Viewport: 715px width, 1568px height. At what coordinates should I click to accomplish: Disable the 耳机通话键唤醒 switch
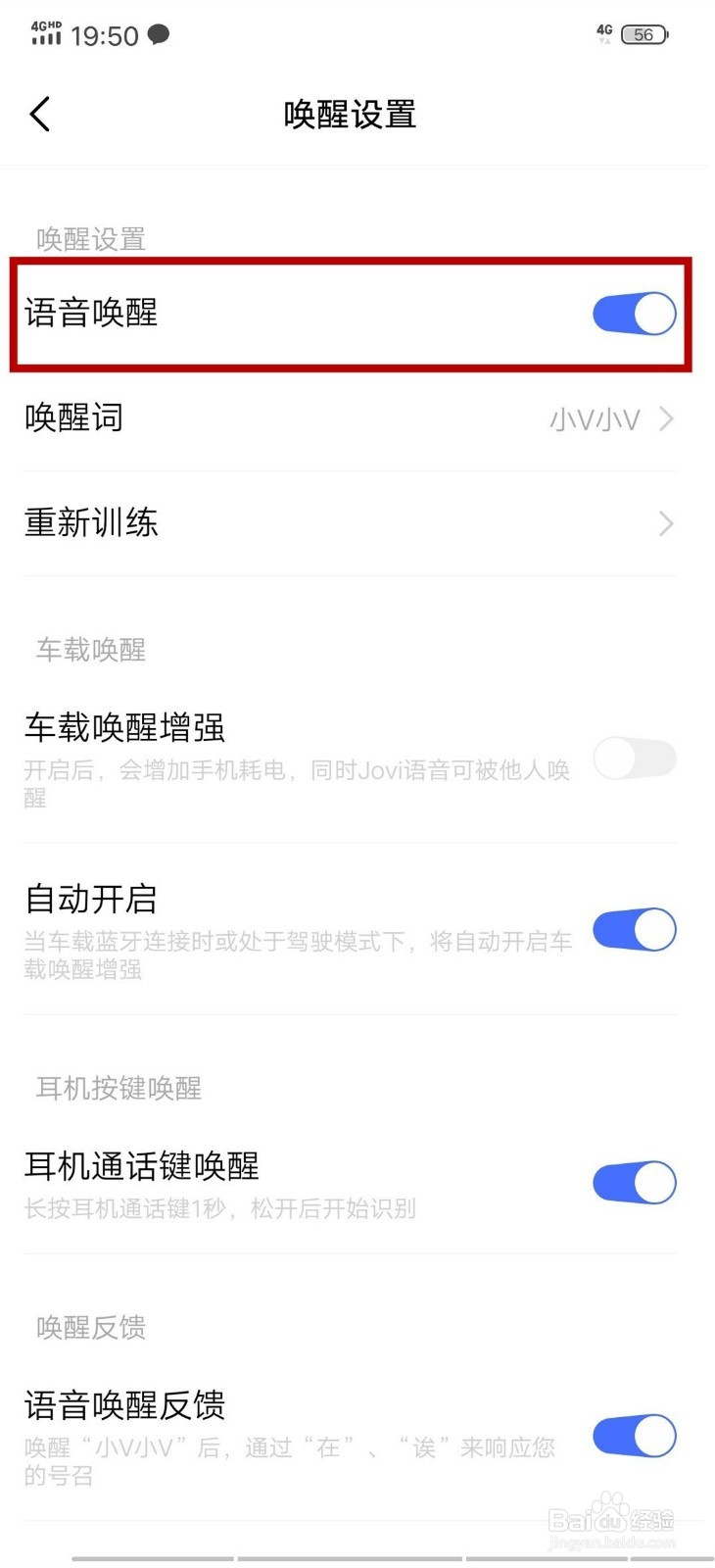coord(634,1182)
